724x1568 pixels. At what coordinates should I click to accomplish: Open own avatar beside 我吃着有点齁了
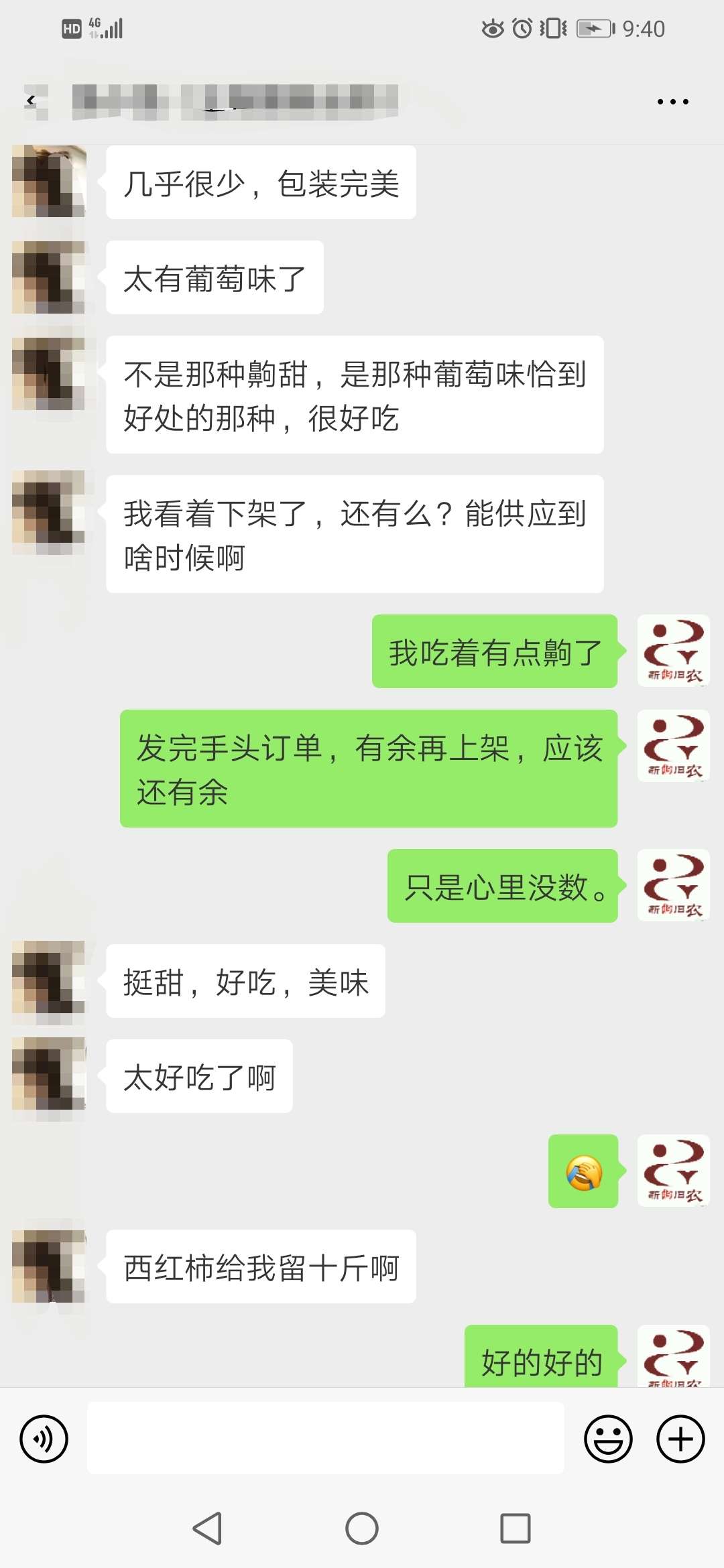673,651
